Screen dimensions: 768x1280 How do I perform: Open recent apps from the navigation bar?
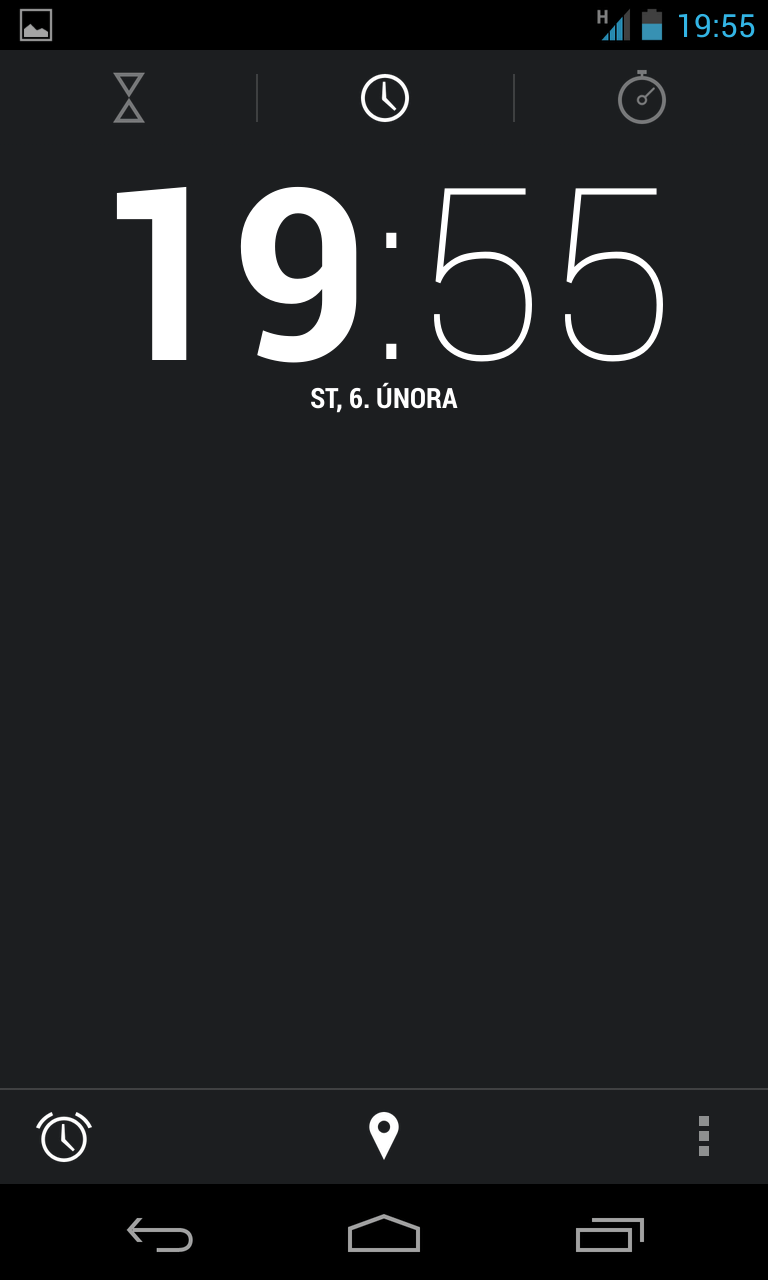[609, 1234]
